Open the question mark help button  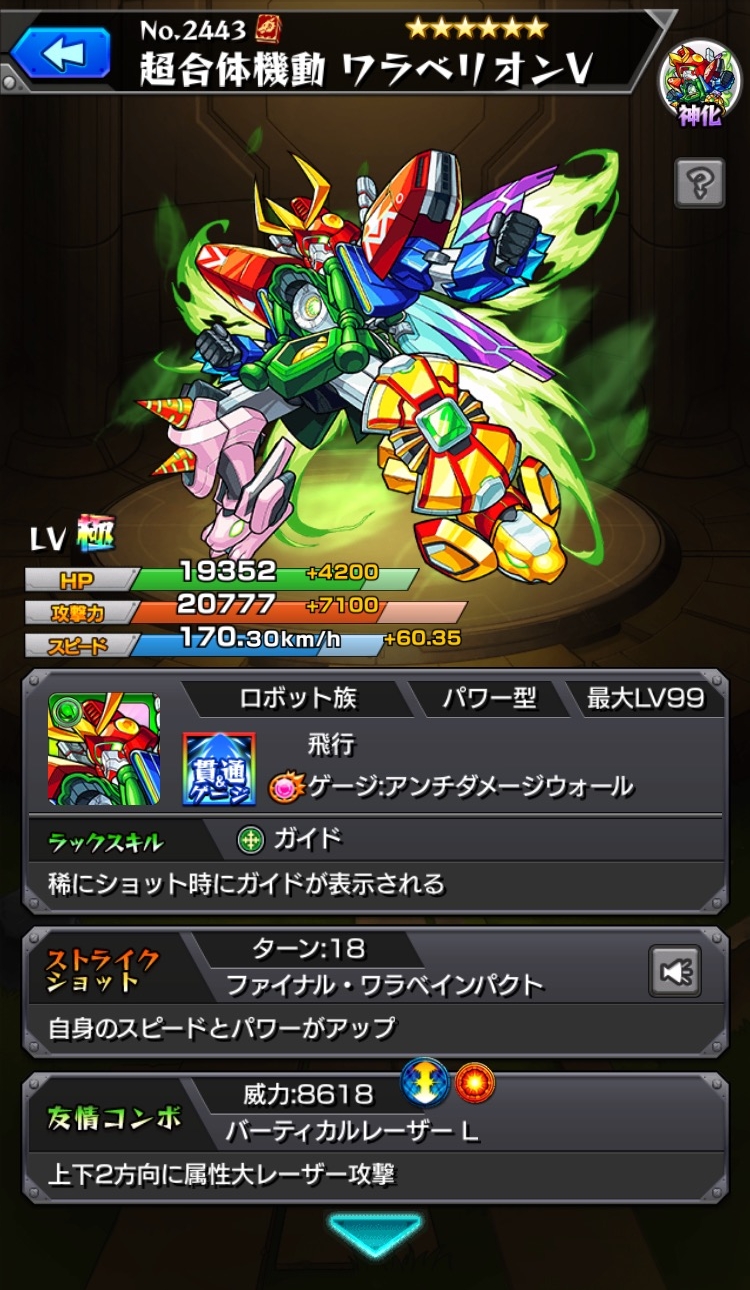click(x=699, y=183)
